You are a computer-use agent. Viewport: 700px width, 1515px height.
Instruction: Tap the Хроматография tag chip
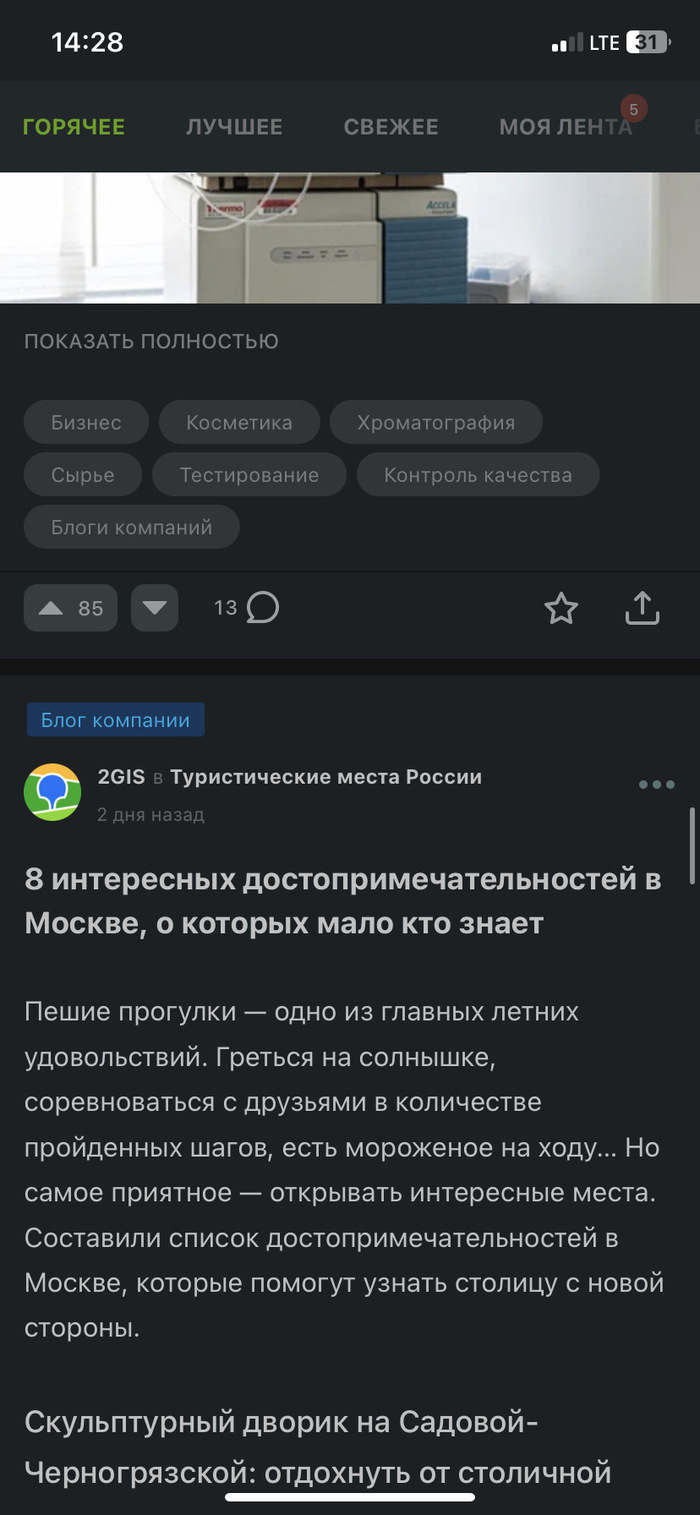point(436,422)
